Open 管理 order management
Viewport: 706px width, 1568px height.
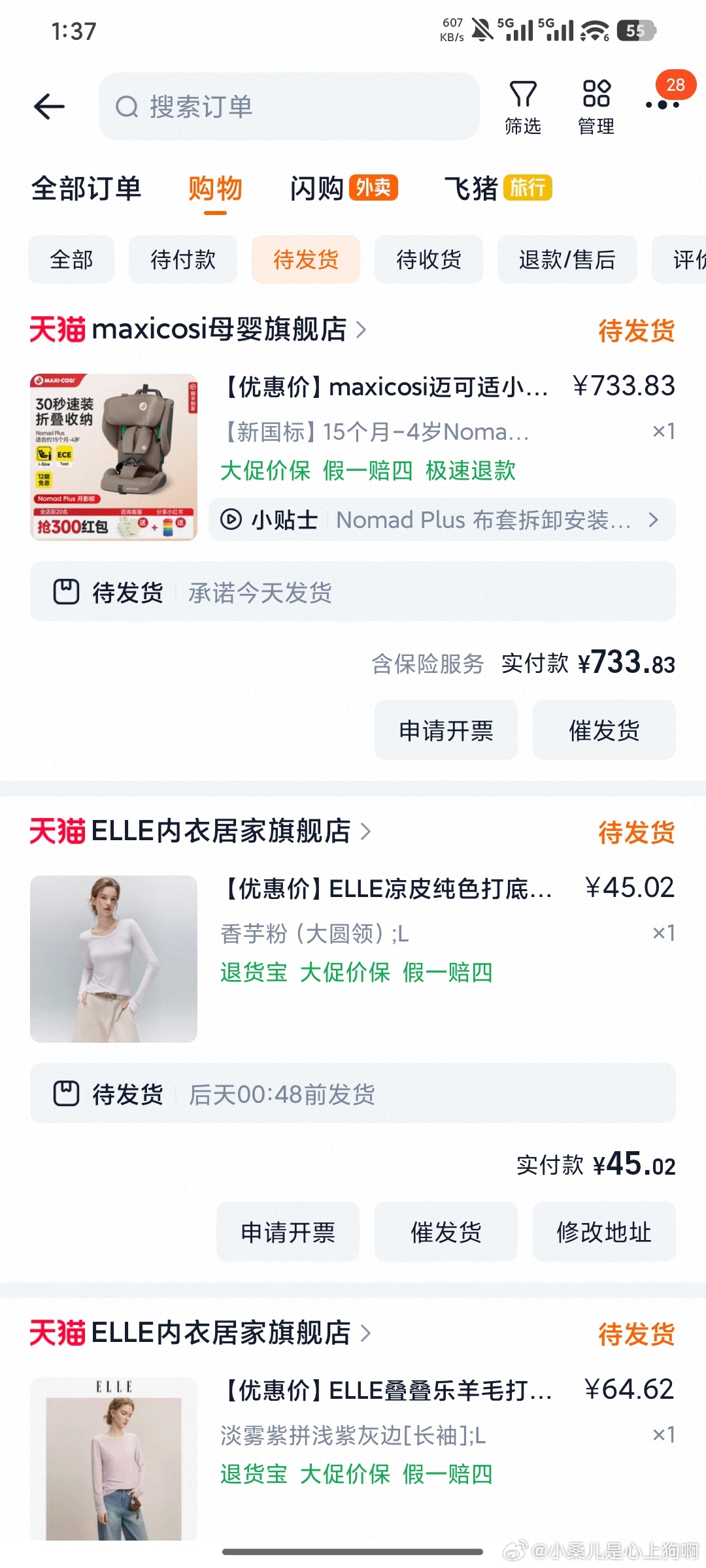tap(596, 107)
